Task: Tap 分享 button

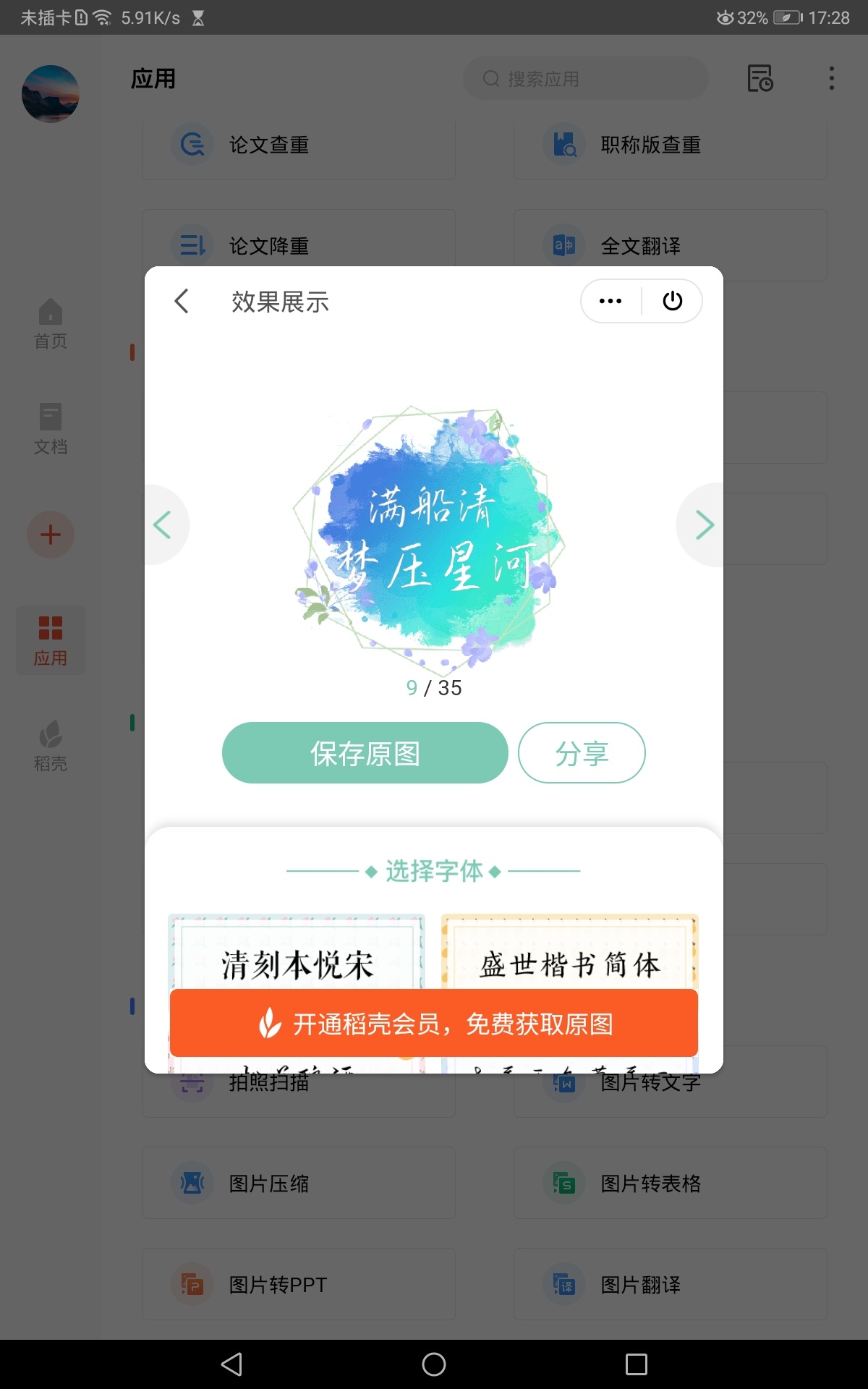Action: [x=582, y=753]
